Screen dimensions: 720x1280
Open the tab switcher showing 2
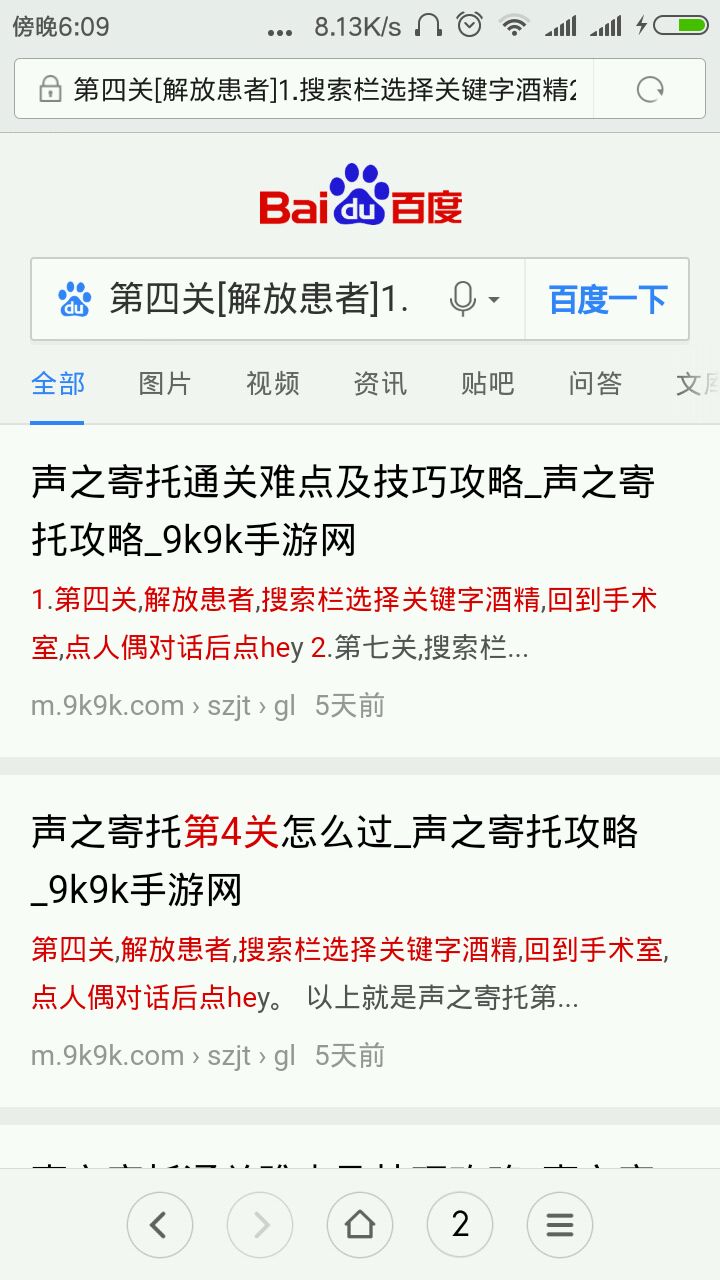point(460,1225)
